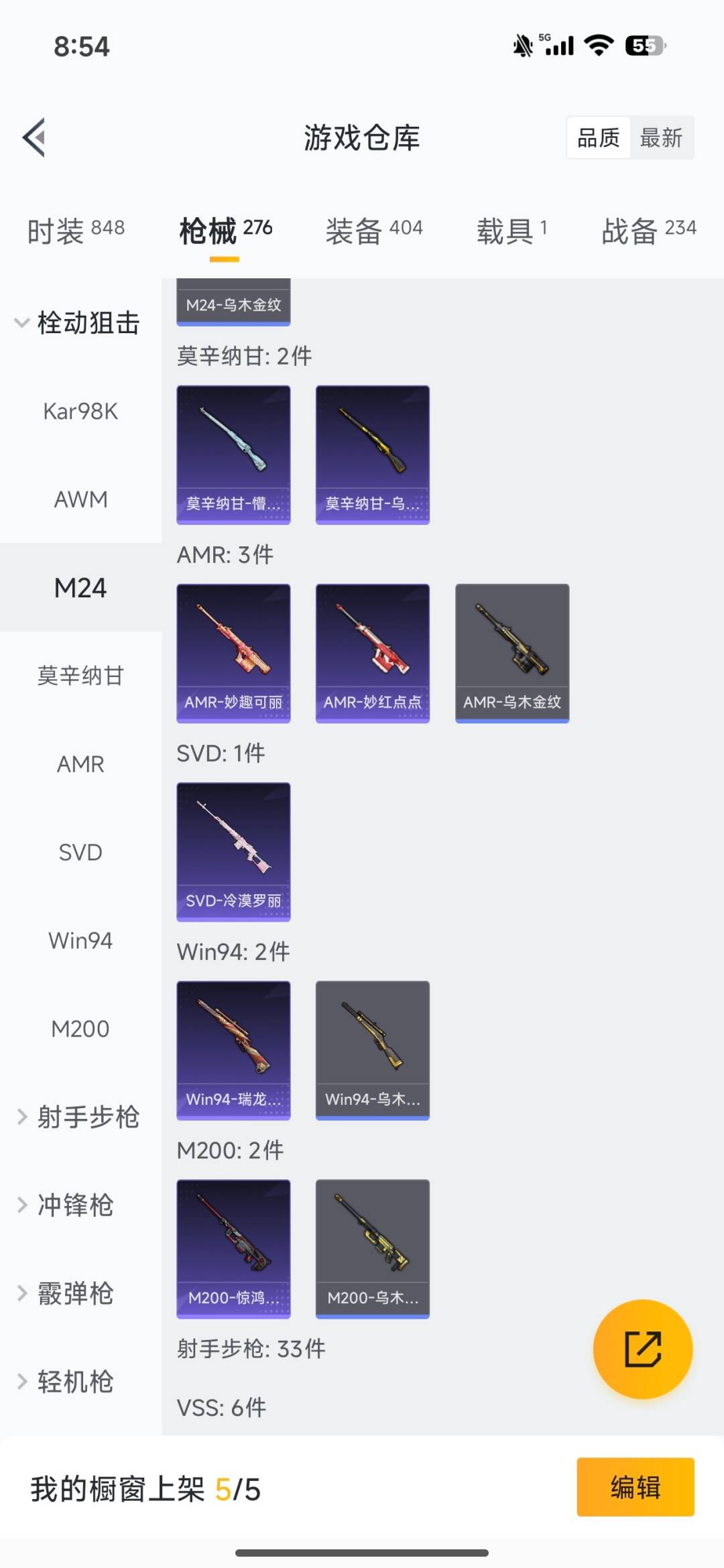Select the M24 sidebar entry

80,588
